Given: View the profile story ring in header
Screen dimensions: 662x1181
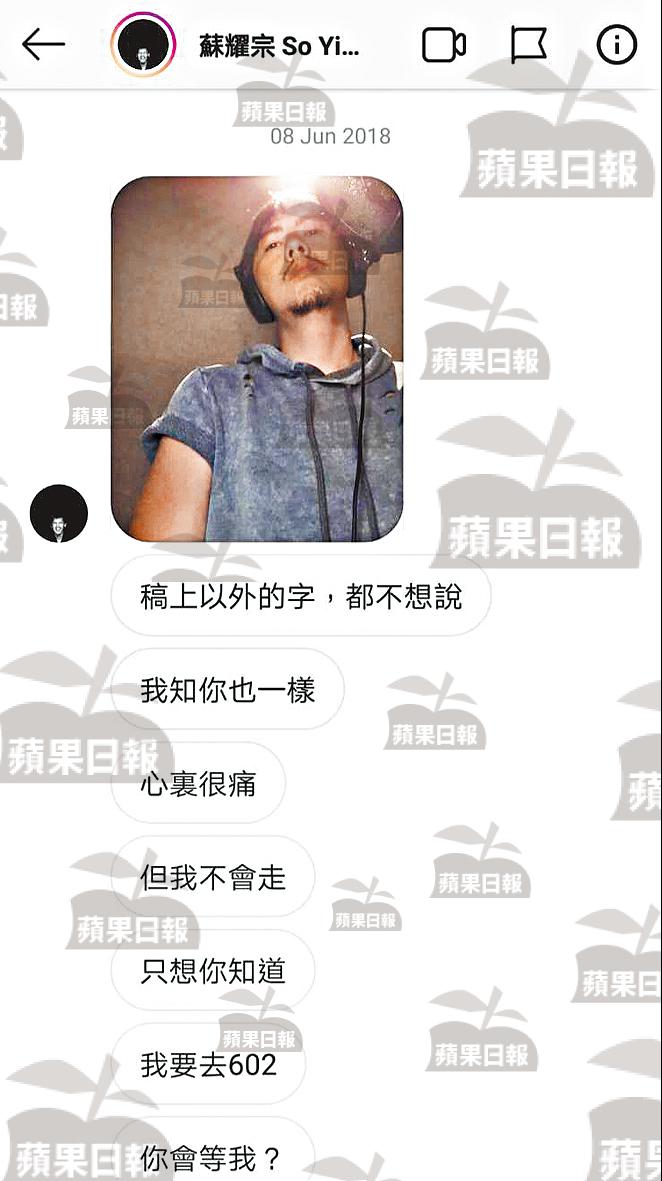Looking at the screenshot, I should coord(143,44).
